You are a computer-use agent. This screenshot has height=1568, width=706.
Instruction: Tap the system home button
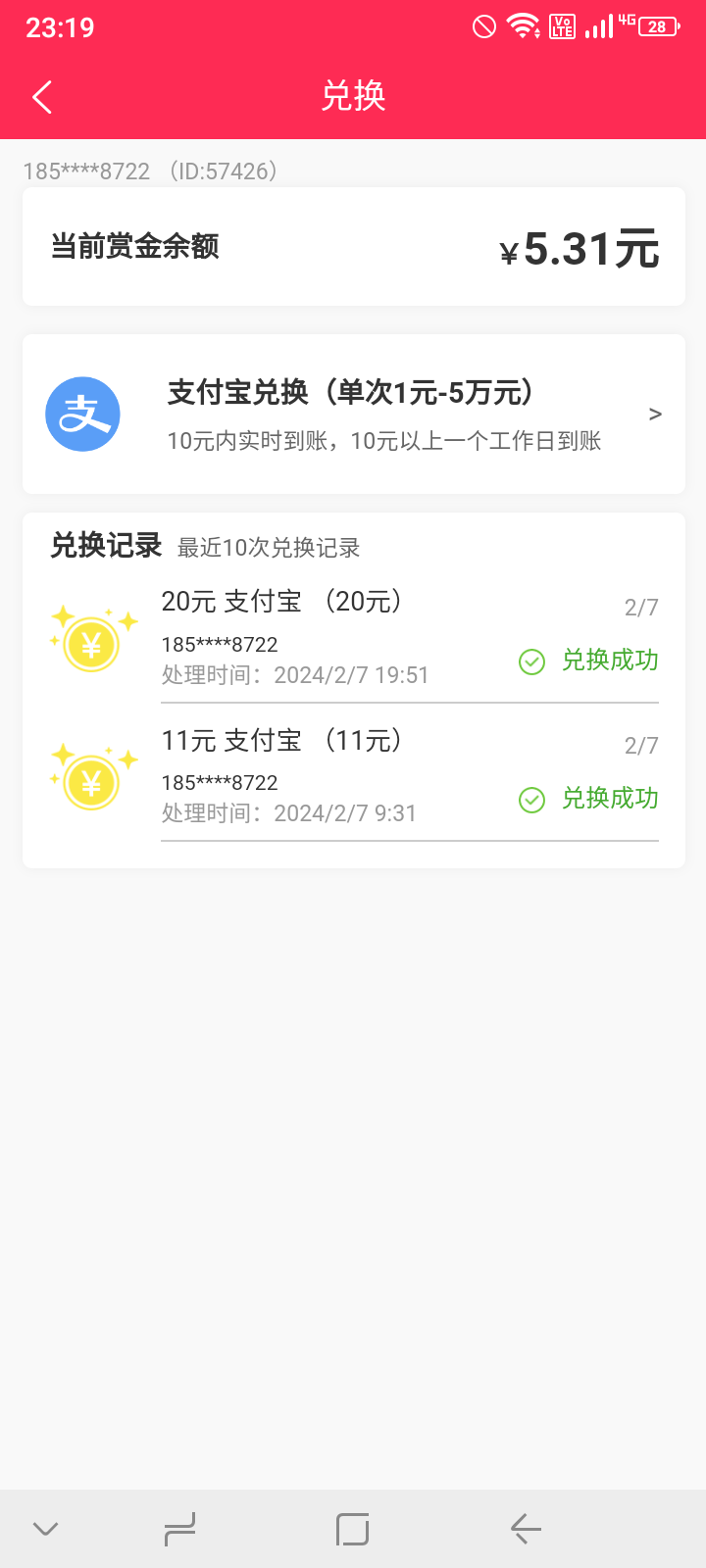tap(352, 1529)
